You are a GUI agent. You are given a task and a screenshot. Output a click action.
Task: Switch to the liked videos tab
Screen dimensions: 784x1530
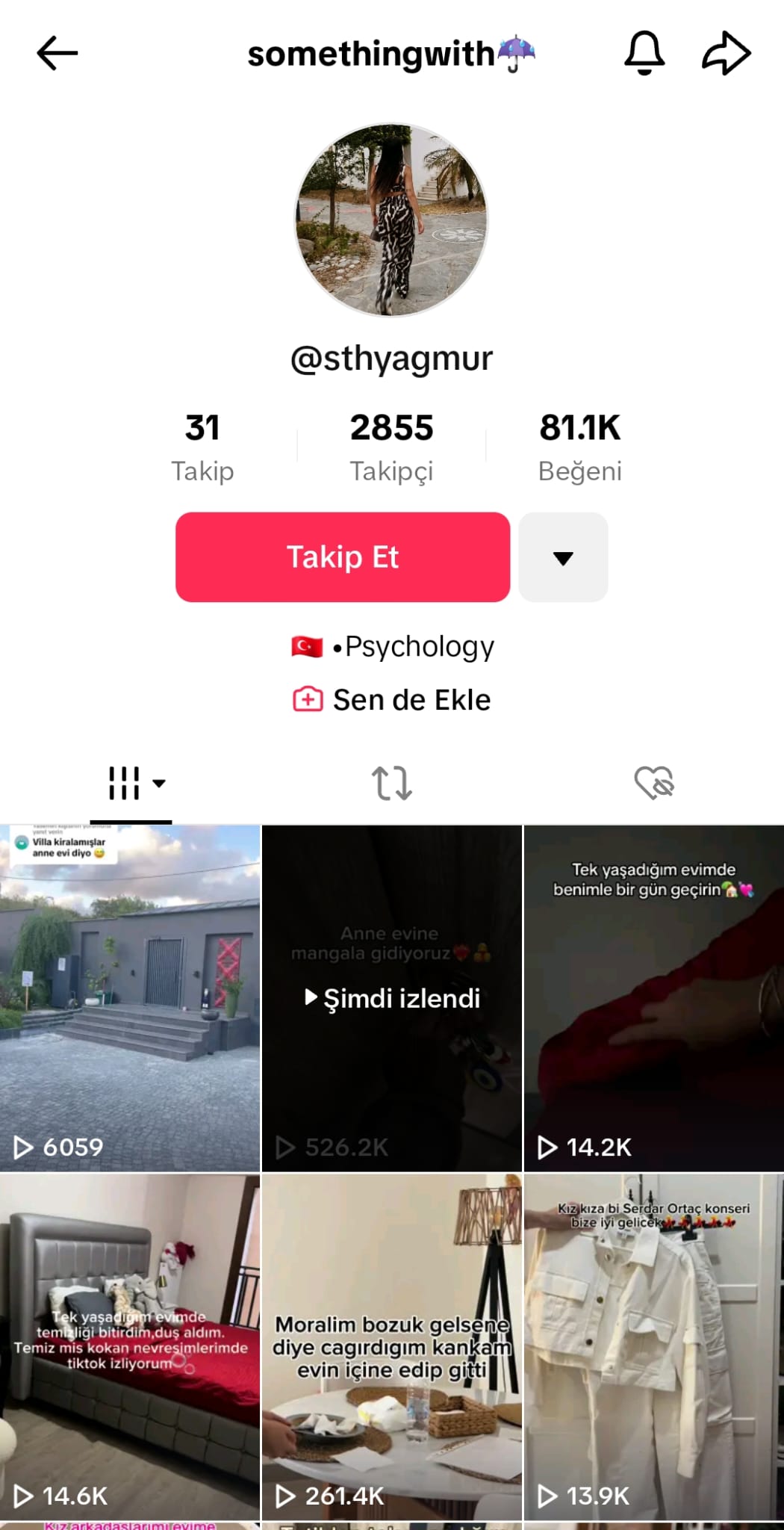click(653, 784)
